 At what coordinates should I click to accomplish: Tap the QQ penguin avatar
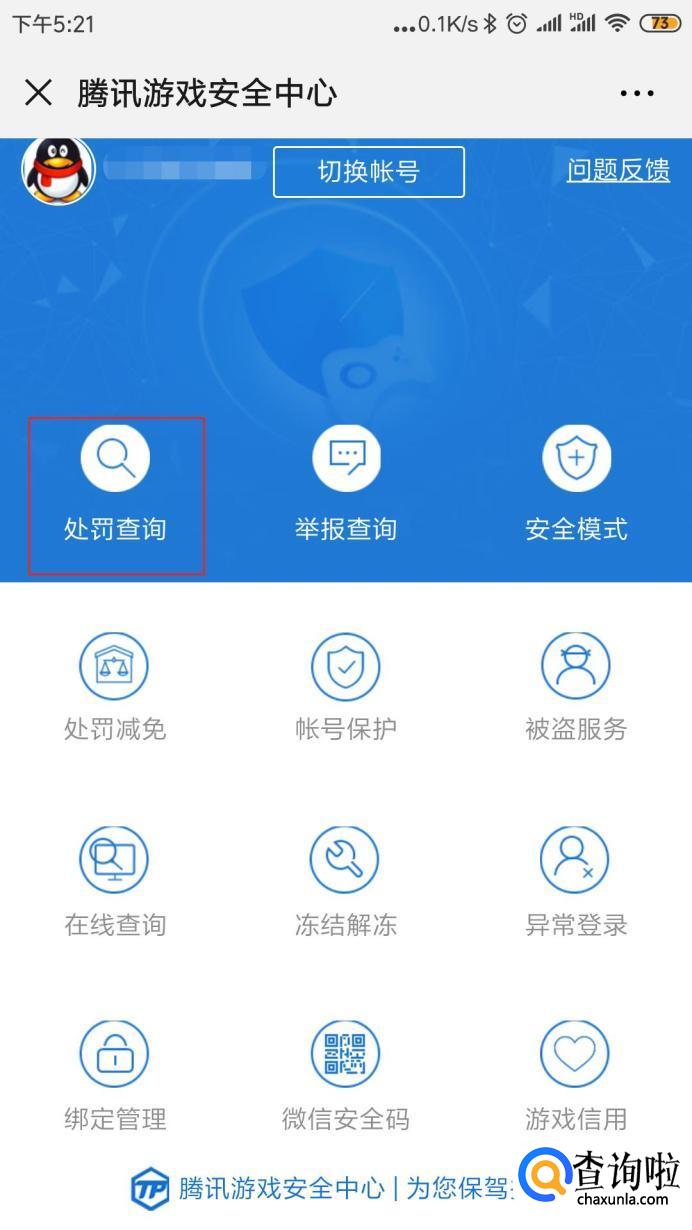58,170
